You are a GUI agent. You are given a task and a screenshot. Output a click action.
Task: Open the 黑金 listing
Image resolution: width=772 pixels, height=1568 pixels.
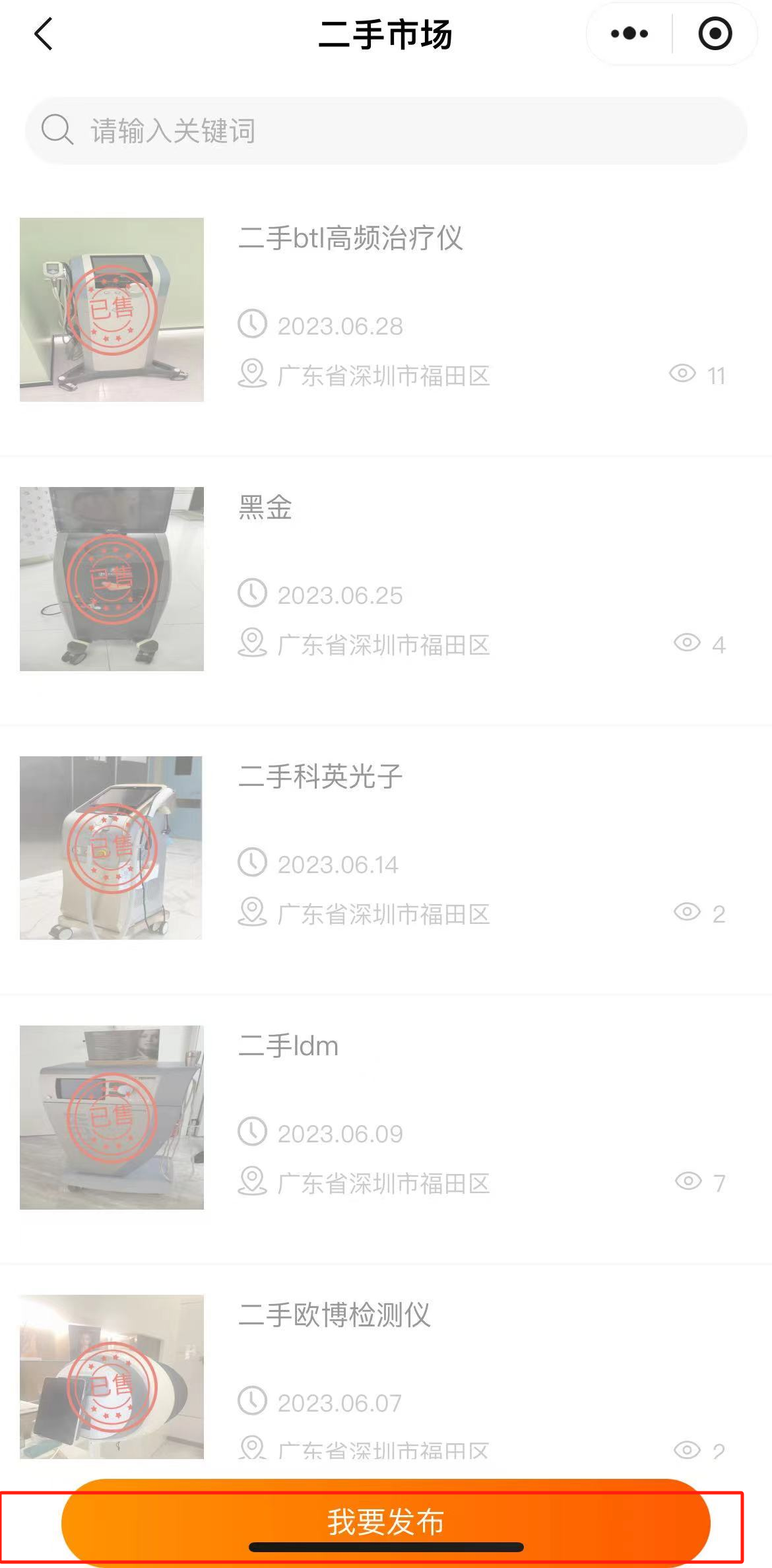[265, 508]
